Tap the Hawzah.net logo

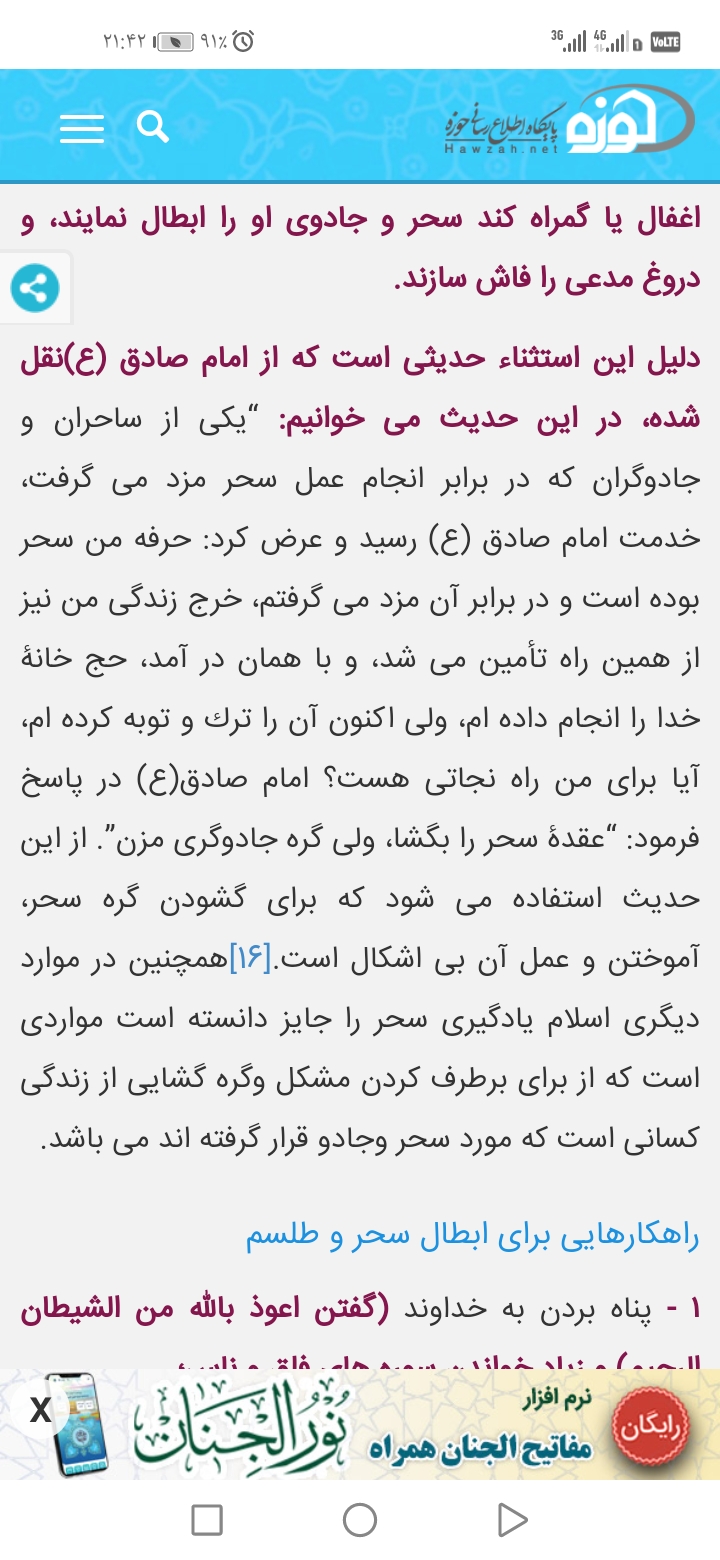(570, 122)
